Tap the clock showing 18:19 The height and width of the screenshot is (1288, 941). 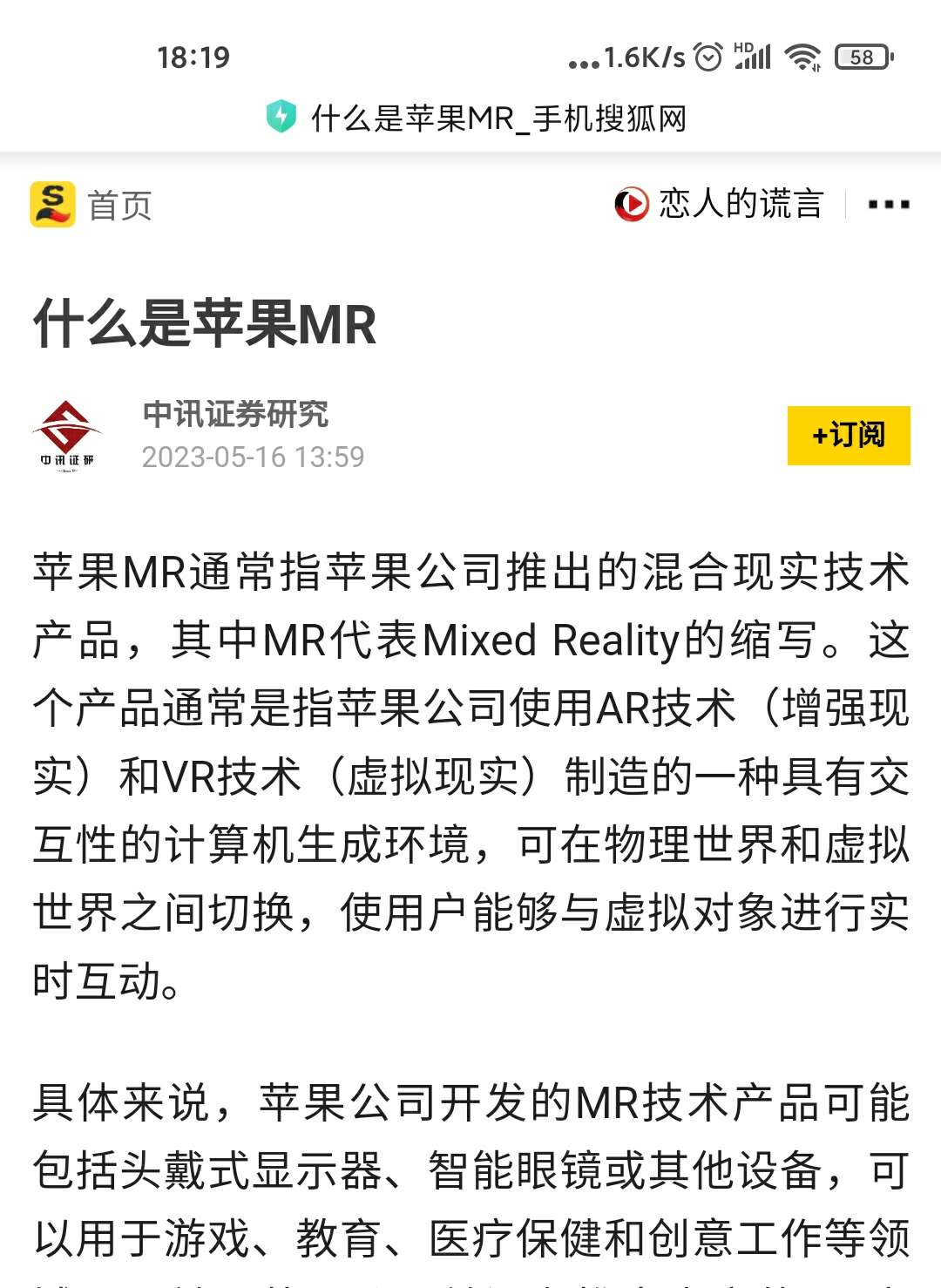(x=192, y=55)
